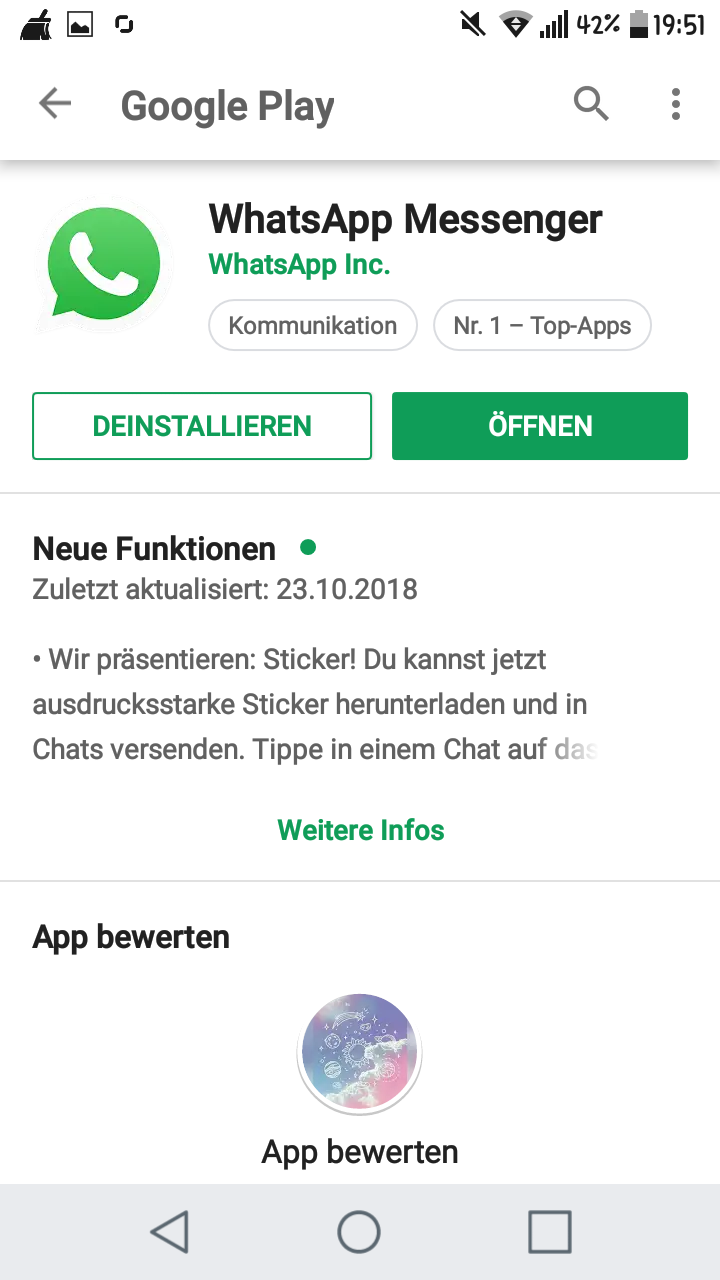Image resolution: width=720 pixels, height=1280 pixels.
Task: Open recent apps from navigation bar
Action: click(549, 1231)
